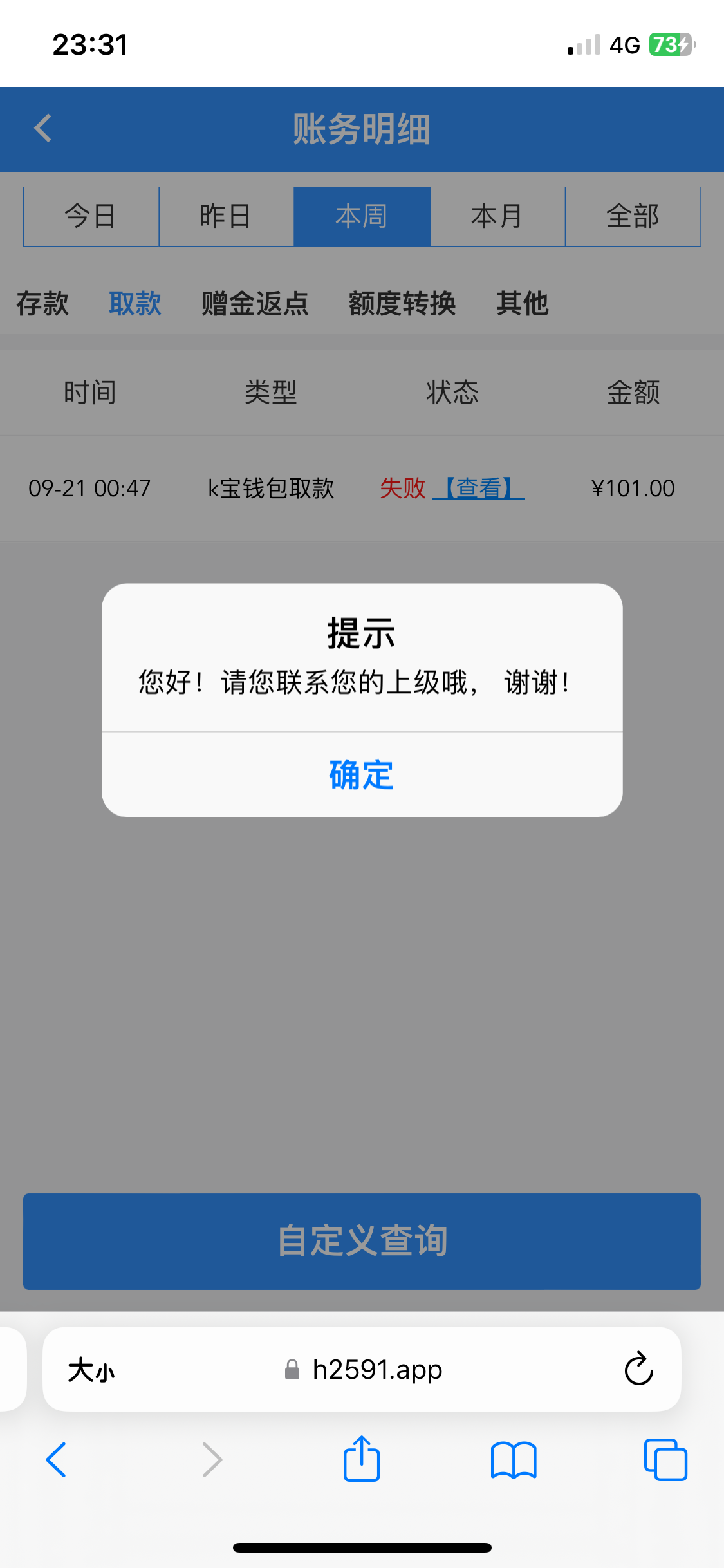Confirm the dialog with 确定
The height and width of the screenshot is (1568, 724).
pyautogui.click(x=362, y=774)
